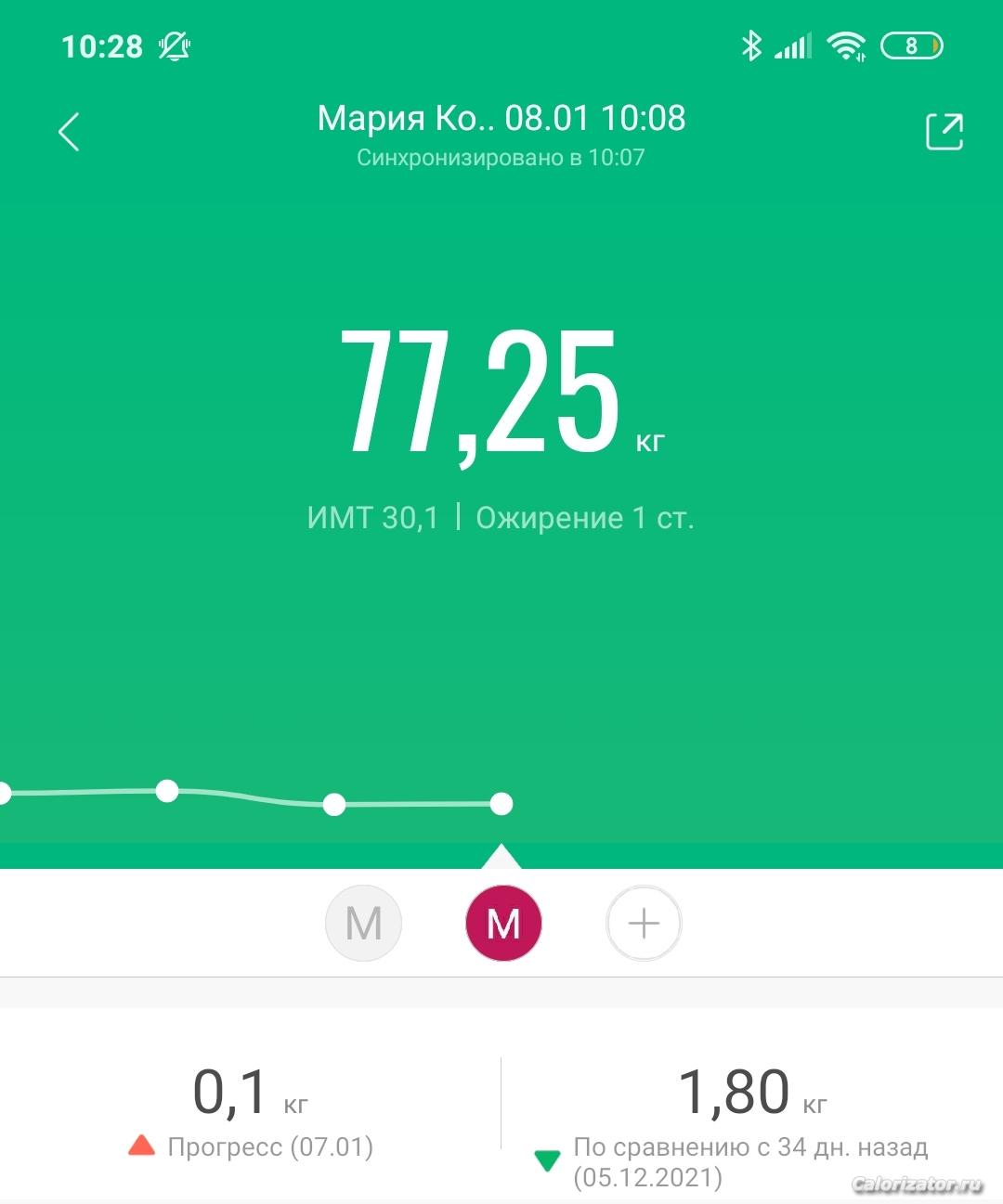
Task: Share the weight measurement result
Action: pos(944,132)
